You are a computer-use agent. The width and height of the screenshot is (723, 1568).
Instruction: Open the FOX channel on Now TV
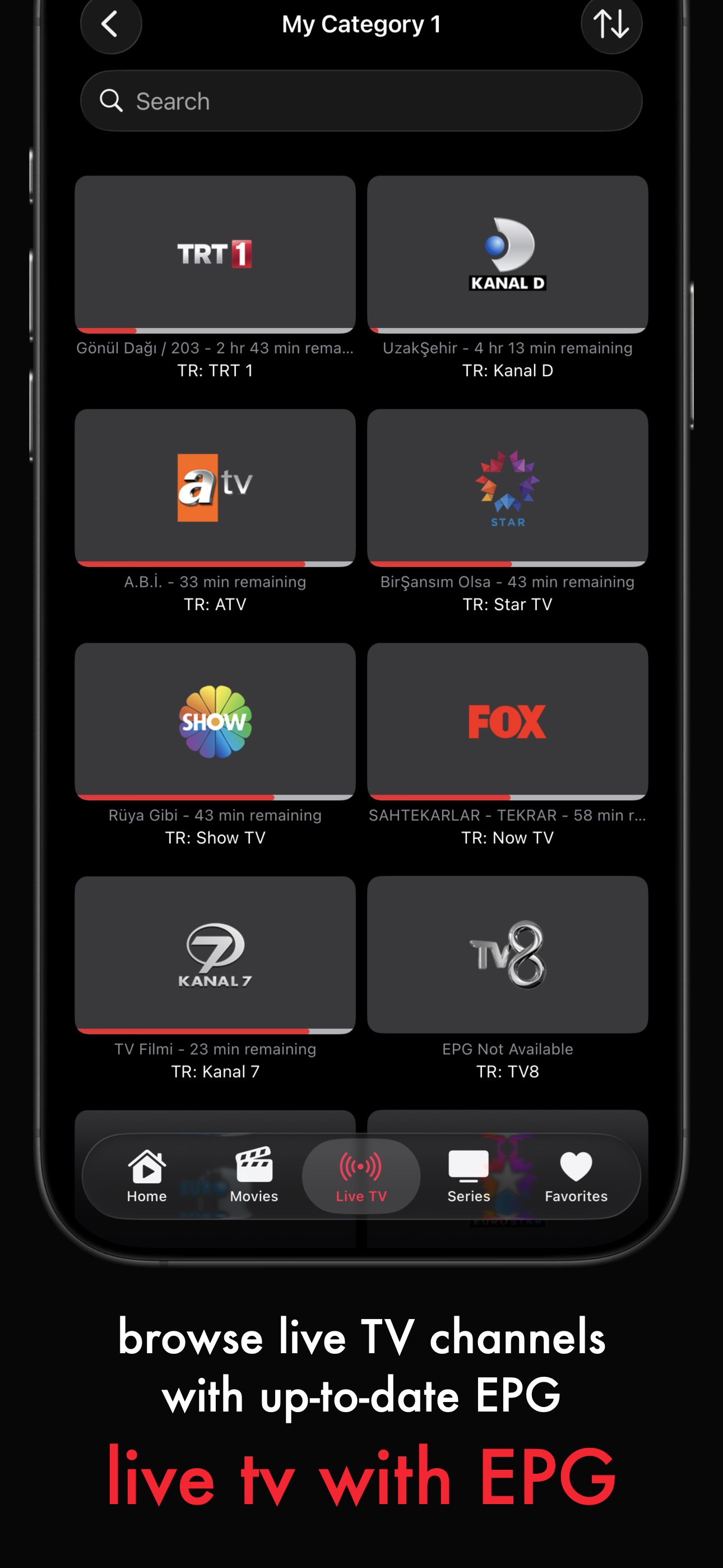(x=509, y=721)
